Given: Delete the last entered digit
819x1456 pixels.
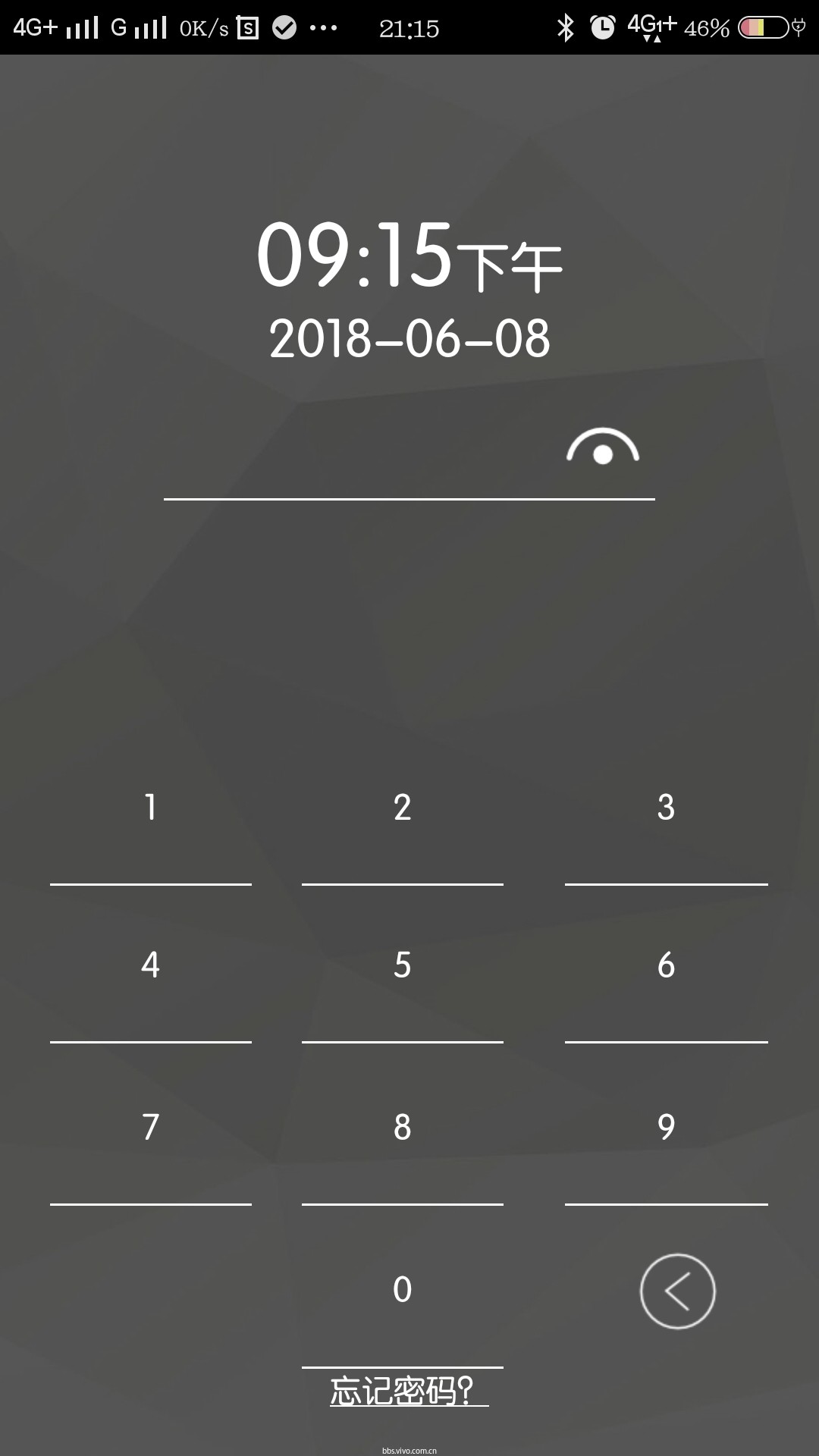Looking at the screenshot, I should click(677, 1291).
